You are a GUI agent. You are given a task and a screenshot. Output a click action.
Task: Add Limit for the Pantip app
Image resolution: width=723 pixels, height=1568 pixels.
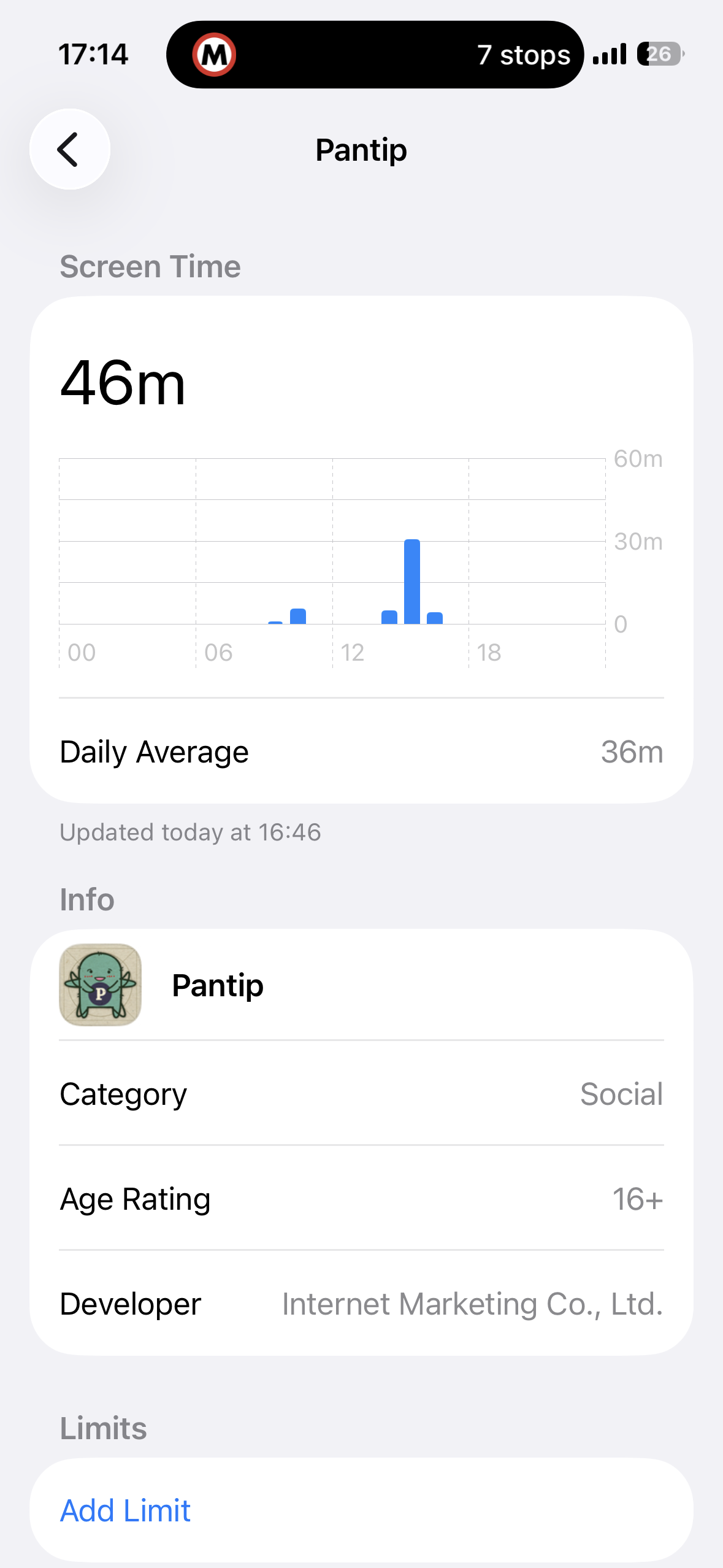tap(125, 1510)
